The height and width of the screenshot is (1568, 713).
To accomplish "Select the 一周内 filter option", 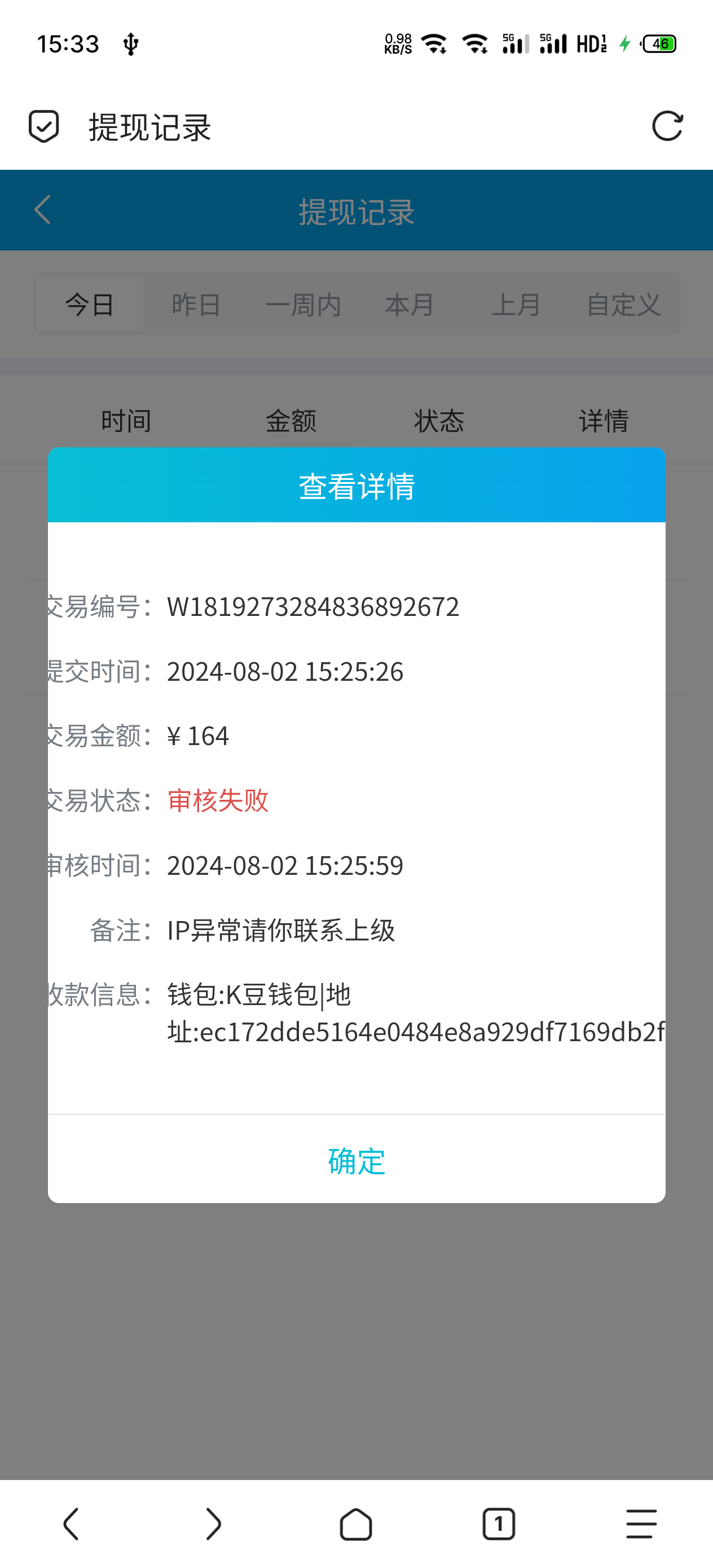I will point(305,305).
